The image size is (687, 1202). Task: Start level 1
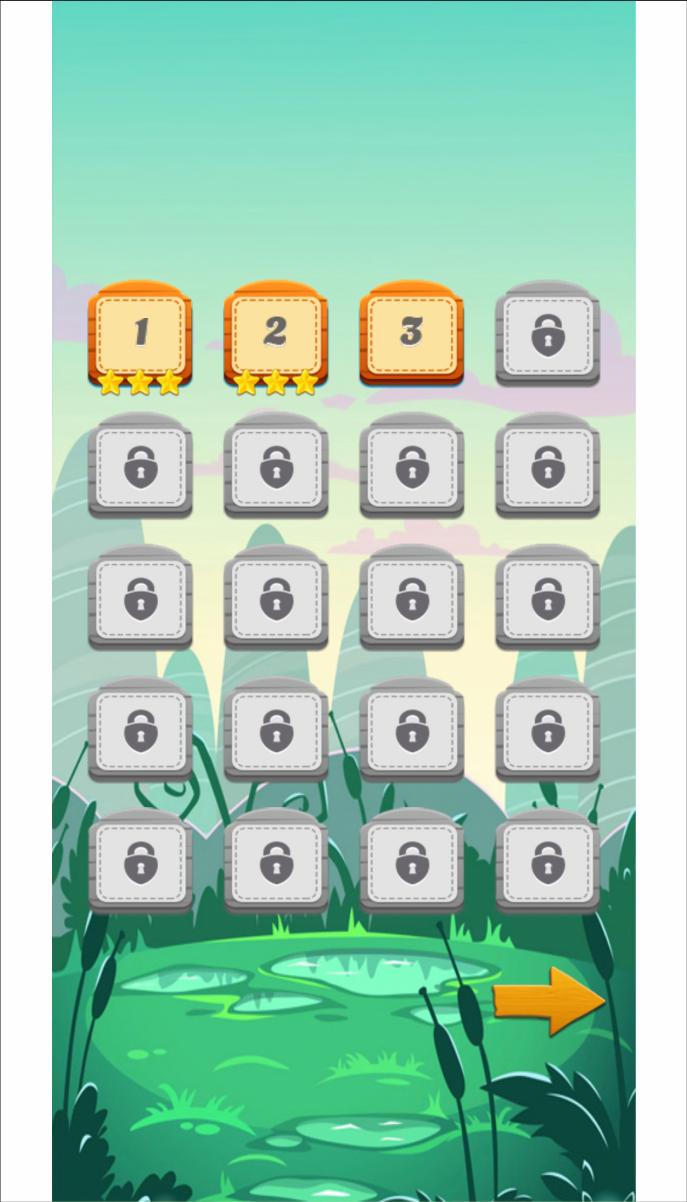point(140,333)
